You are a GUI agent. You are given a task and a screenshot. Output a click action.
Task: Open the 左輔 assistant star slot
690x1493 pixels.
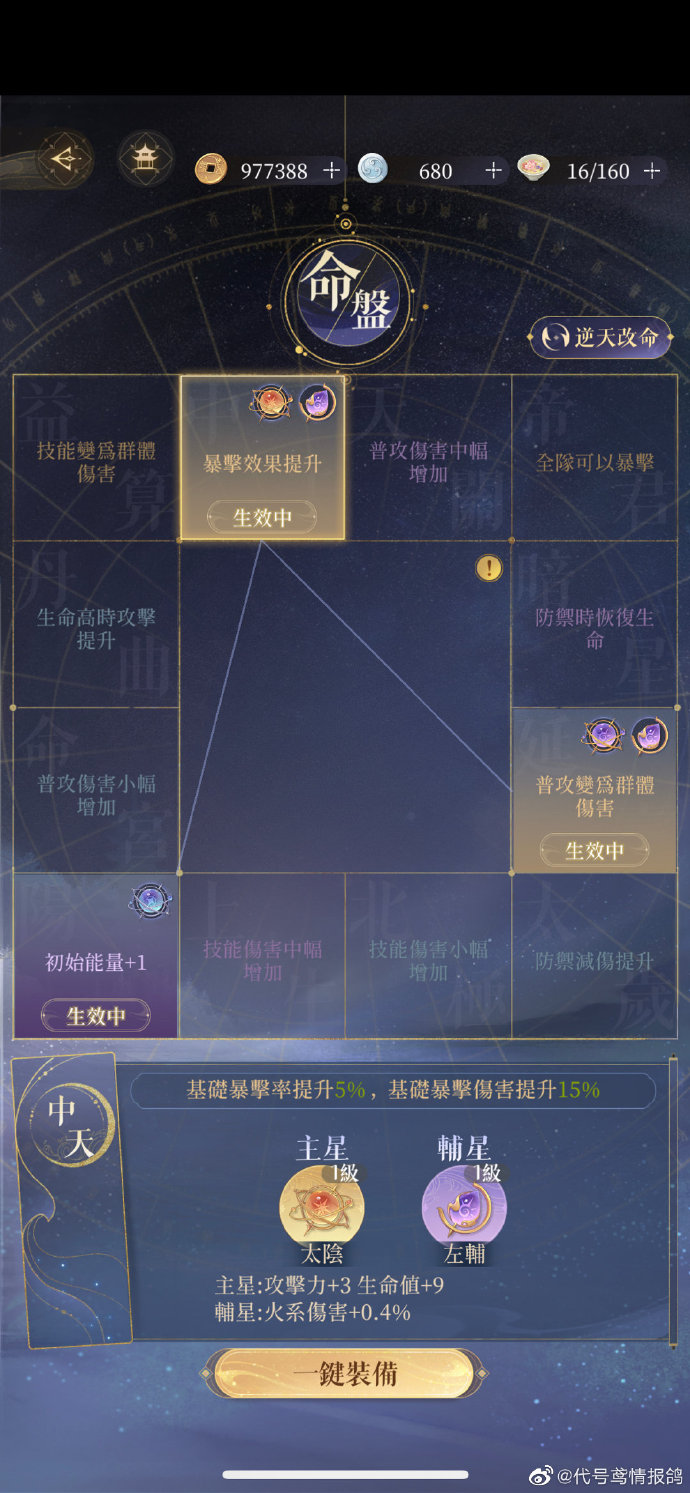coord(464,1206)
